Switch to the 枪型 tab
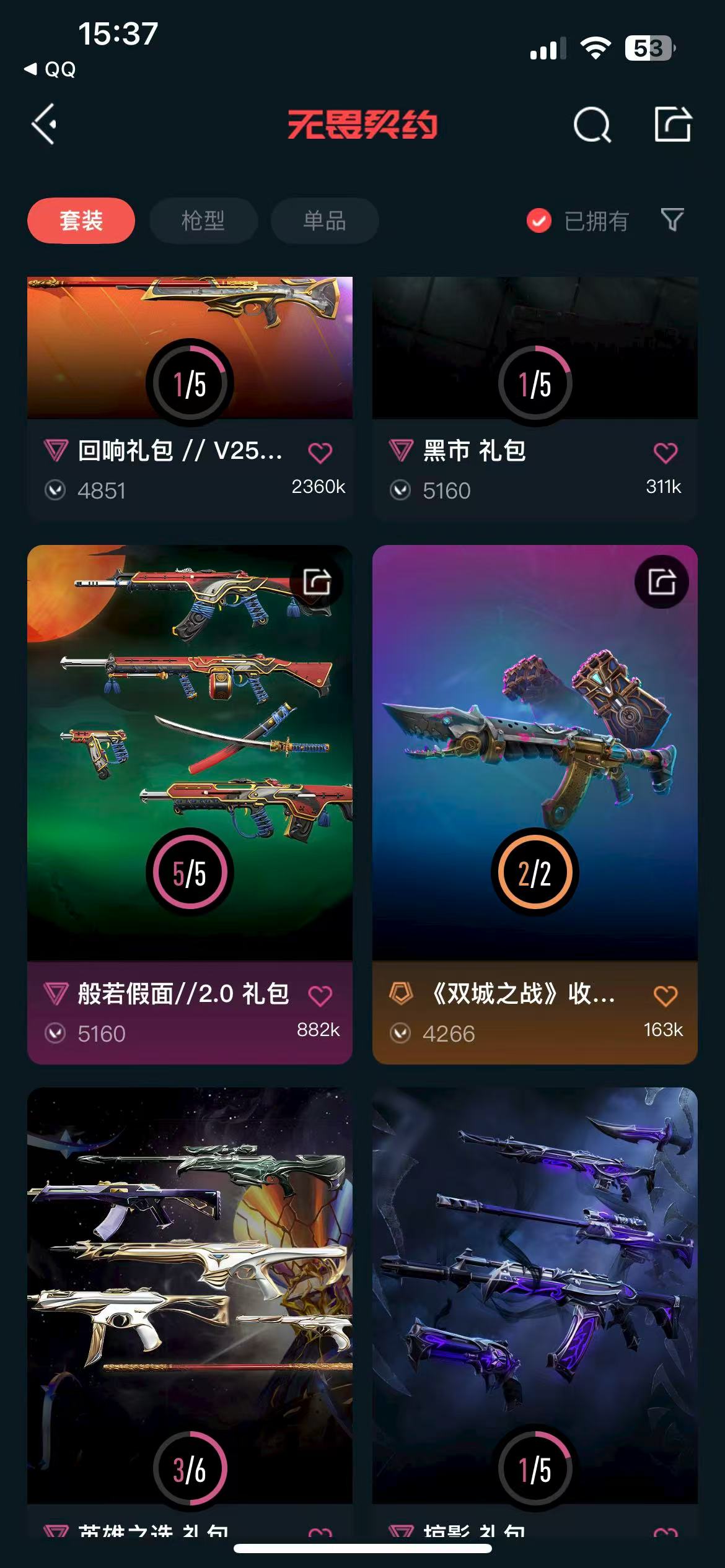Screen dimensions: 725x1568 (x=203, y=221)
